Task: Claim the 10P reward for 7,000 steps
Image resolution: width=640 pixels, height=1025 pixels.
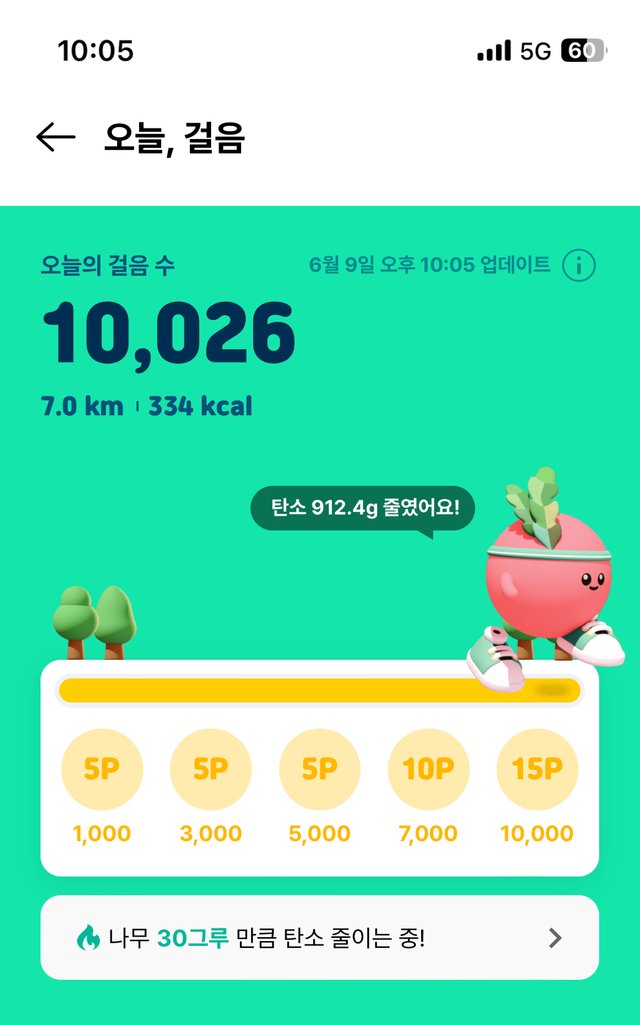Action: coord(428,769)
